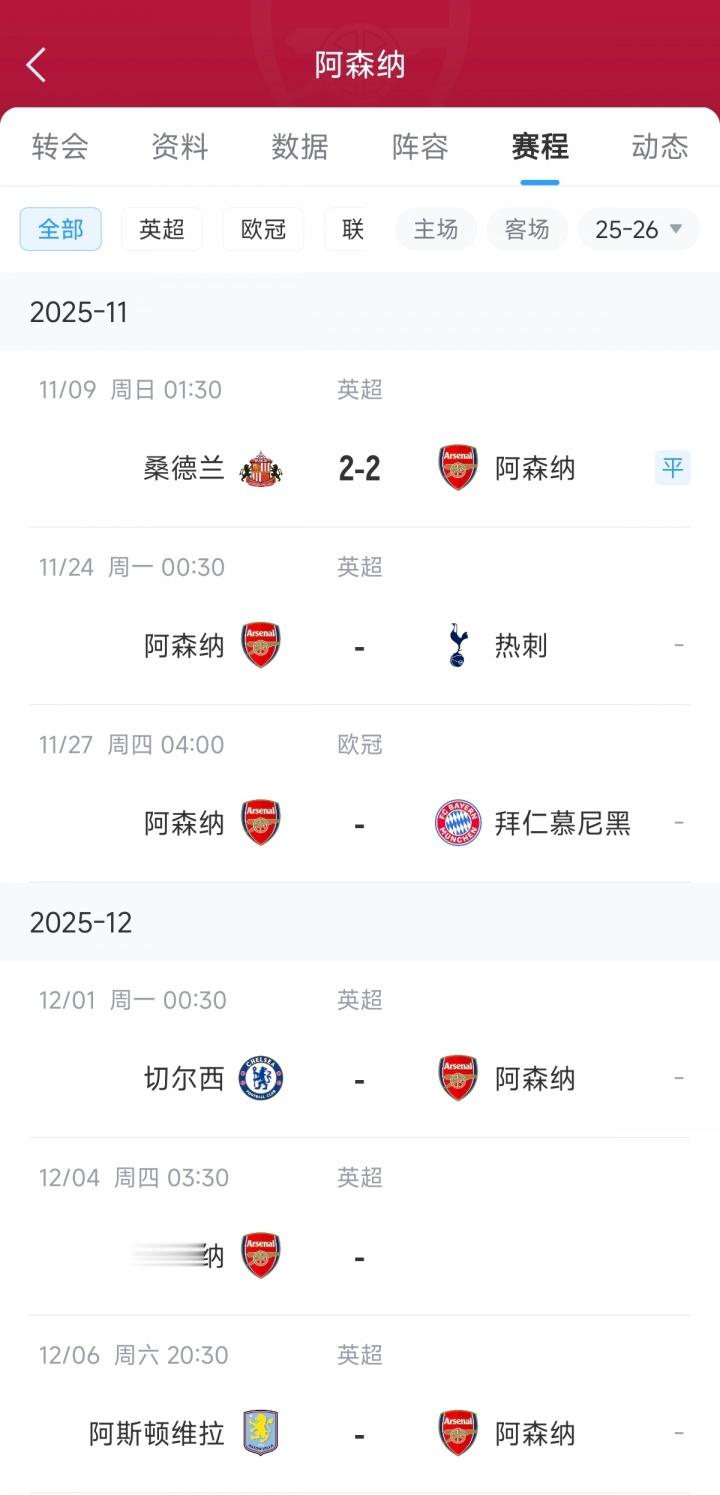This screenshot has height=1495, width=720.
Task: Filter matches by 英超
Action: click(162, 229)
